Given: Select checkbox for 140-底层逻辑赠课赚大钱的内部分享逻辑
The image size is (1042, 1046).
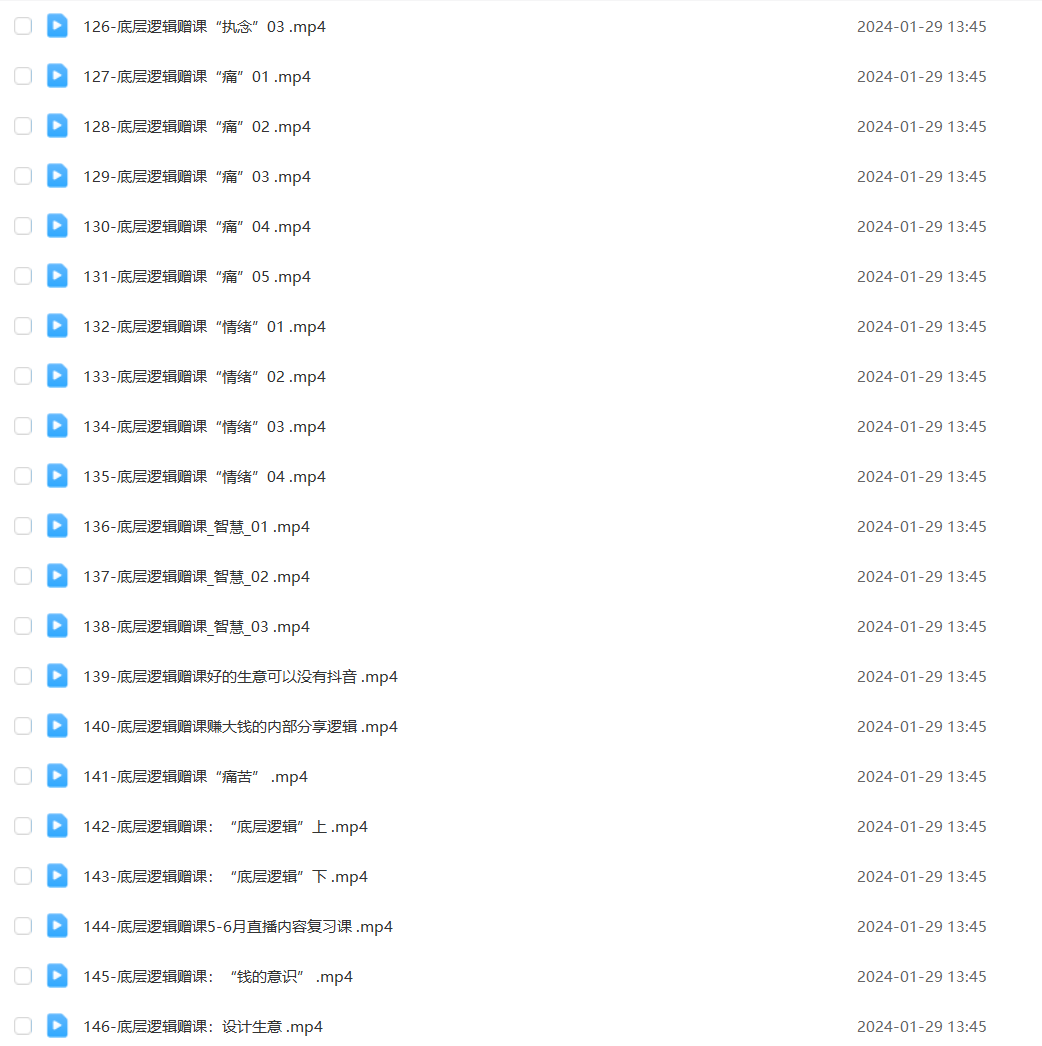Looking at the screenshot, I should pos(23,726).
